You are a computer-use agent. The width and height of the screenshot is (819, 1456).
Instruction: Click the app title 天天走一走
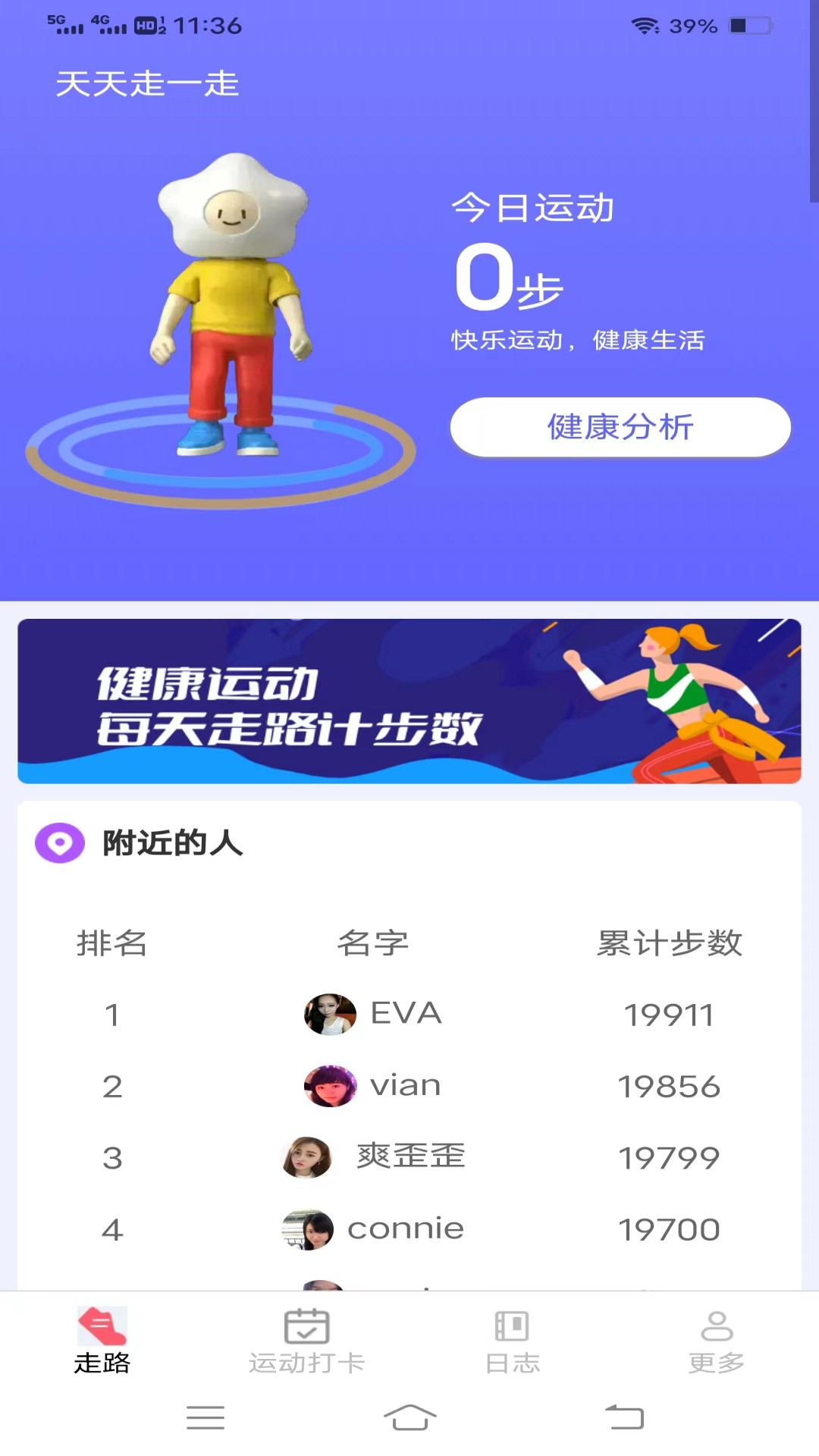pos(148,85)
